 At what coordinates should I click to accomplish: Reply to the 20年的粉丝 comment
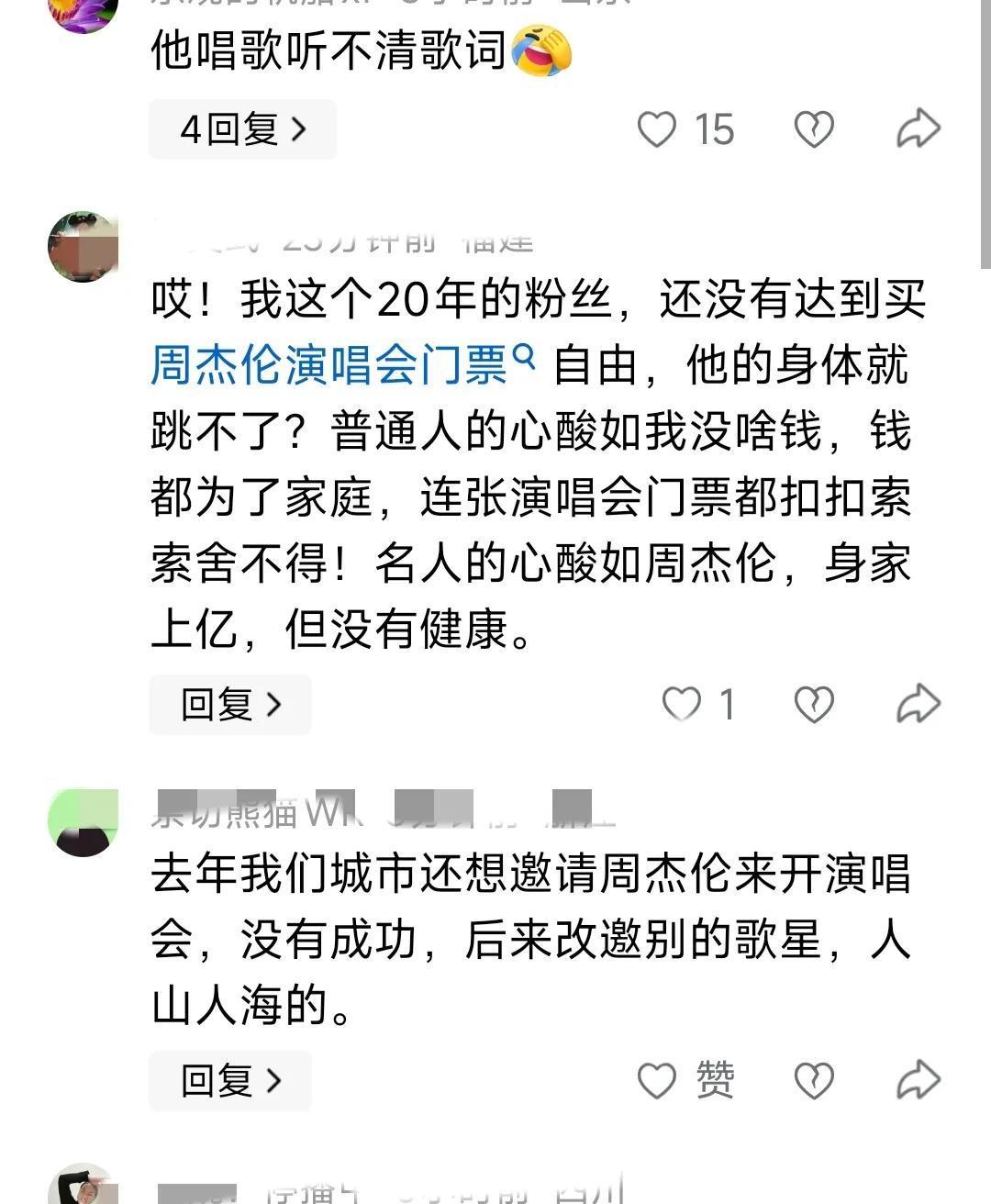pos(230,704)
